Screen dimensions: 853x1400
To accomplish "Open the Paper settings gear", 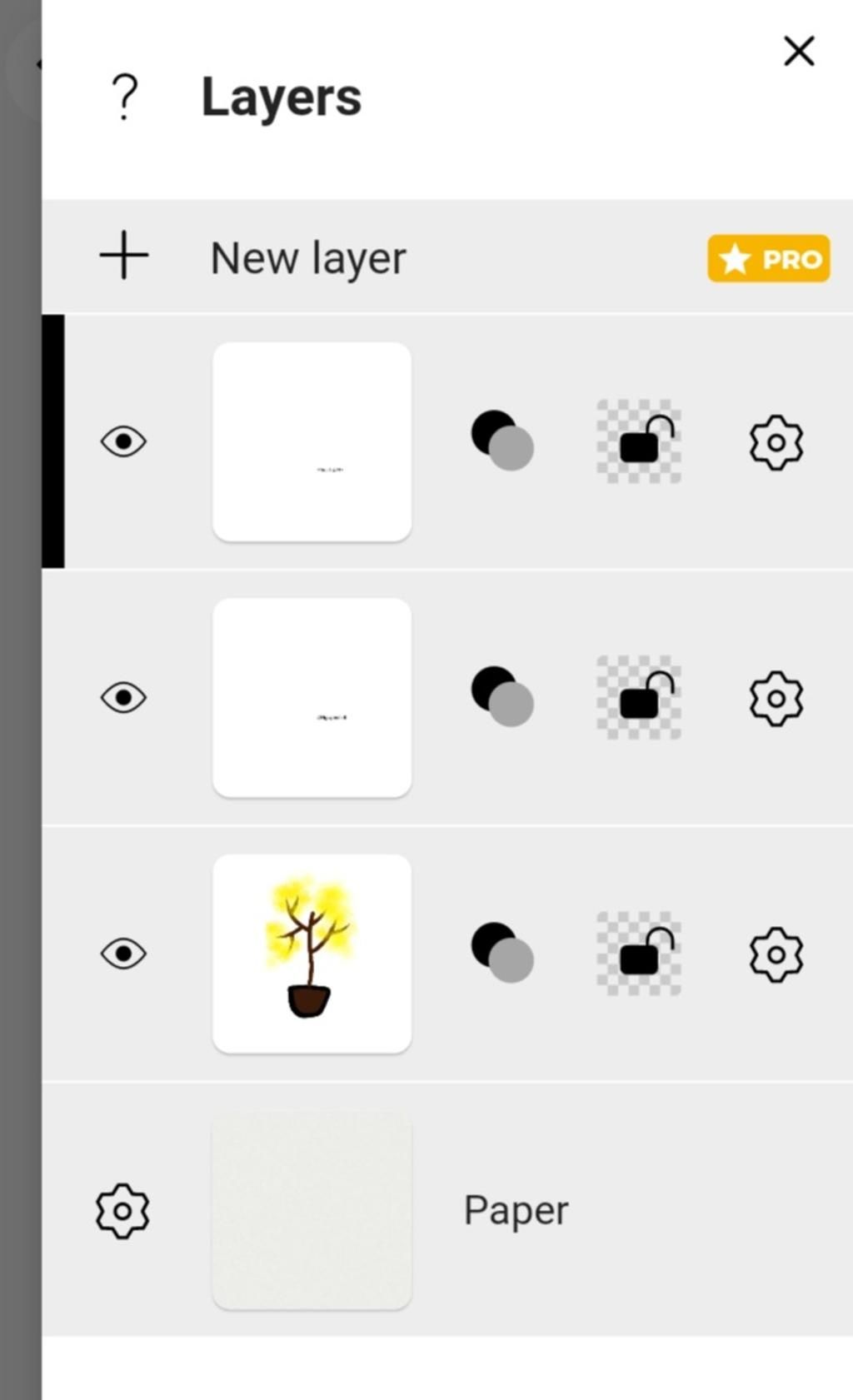I will [x=122, y=1210].
